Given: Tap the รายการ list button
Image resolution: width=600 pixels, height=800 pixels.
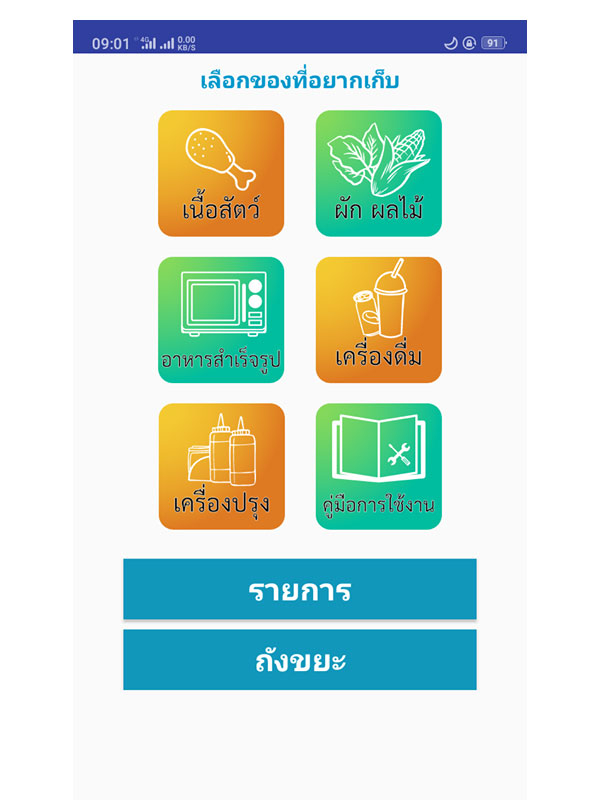Looking at the screenshot, I should 299,589.
